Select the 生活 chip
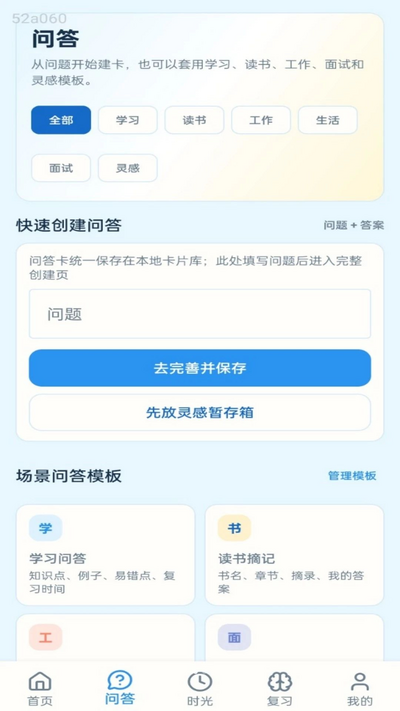400x711 pixels. [327, 120]
